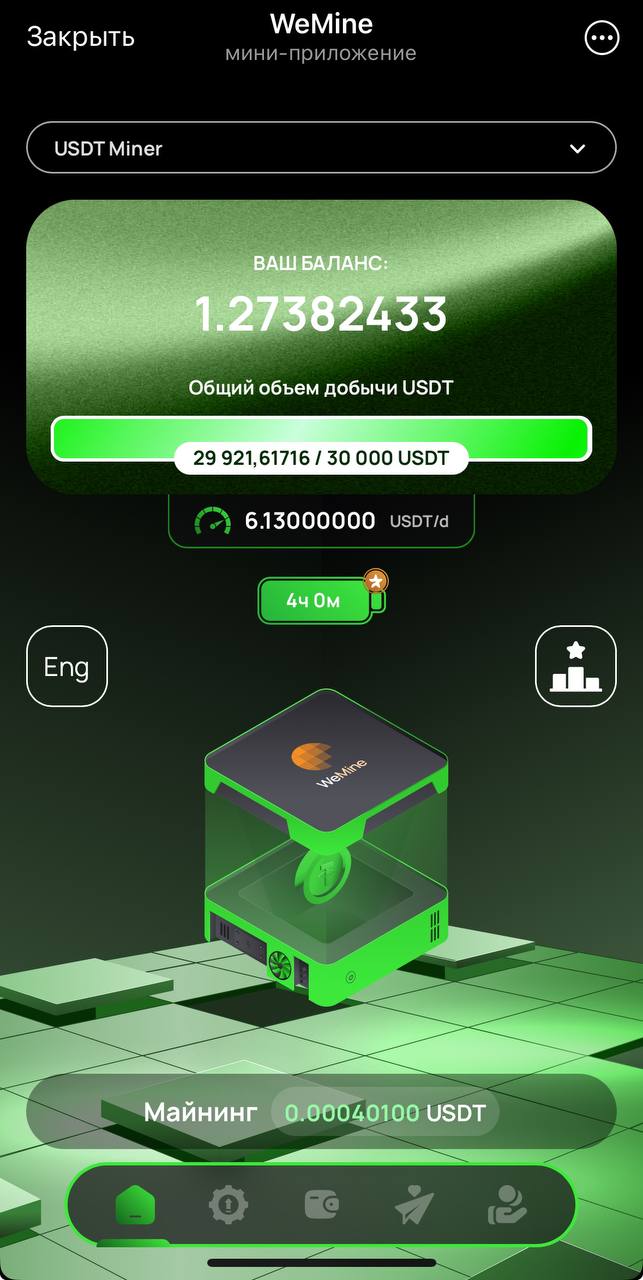Open the gear settings tab
This screenshot has height=1280, width=643.
point(228,1204)
